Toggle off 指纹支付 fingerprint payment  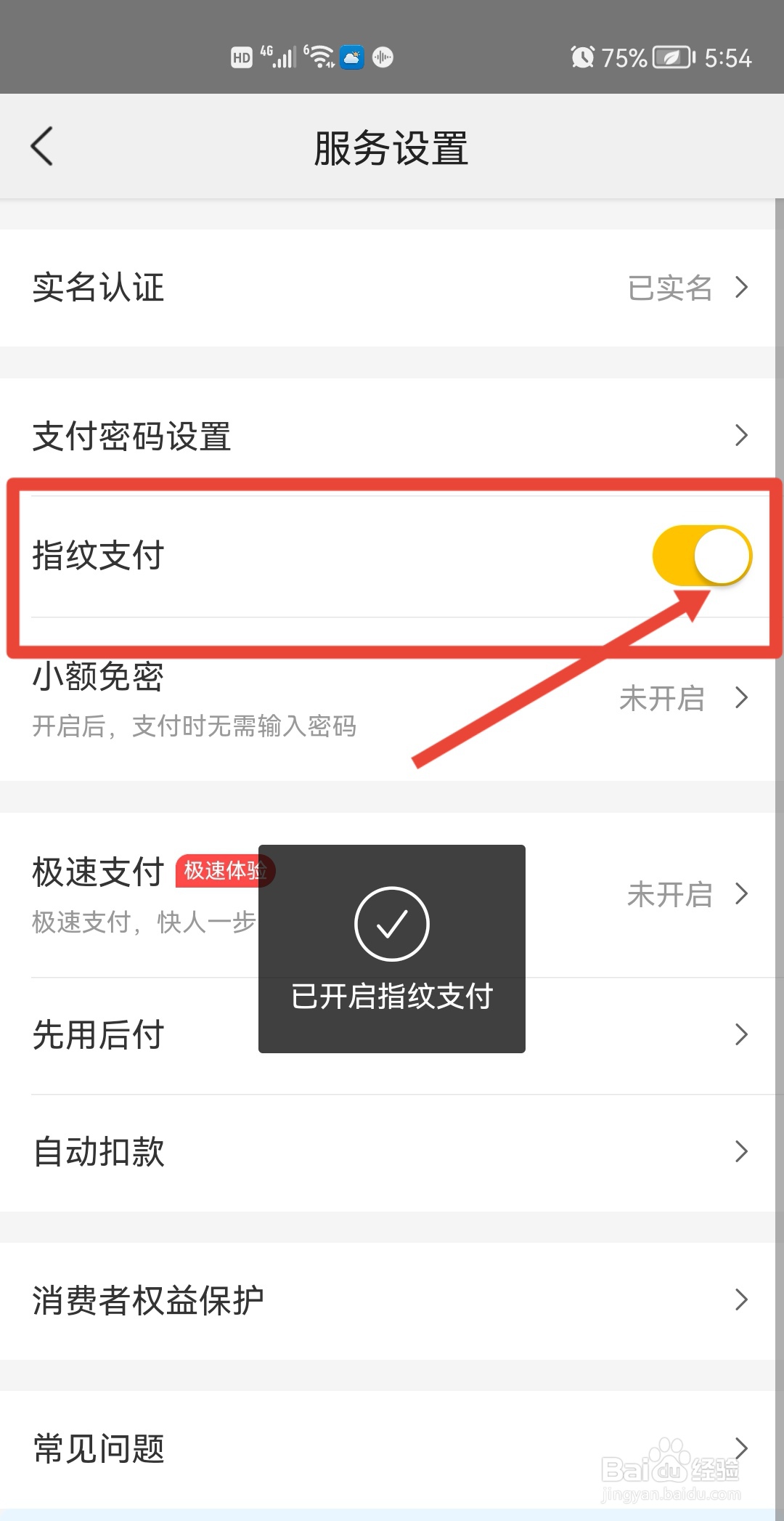701,556
